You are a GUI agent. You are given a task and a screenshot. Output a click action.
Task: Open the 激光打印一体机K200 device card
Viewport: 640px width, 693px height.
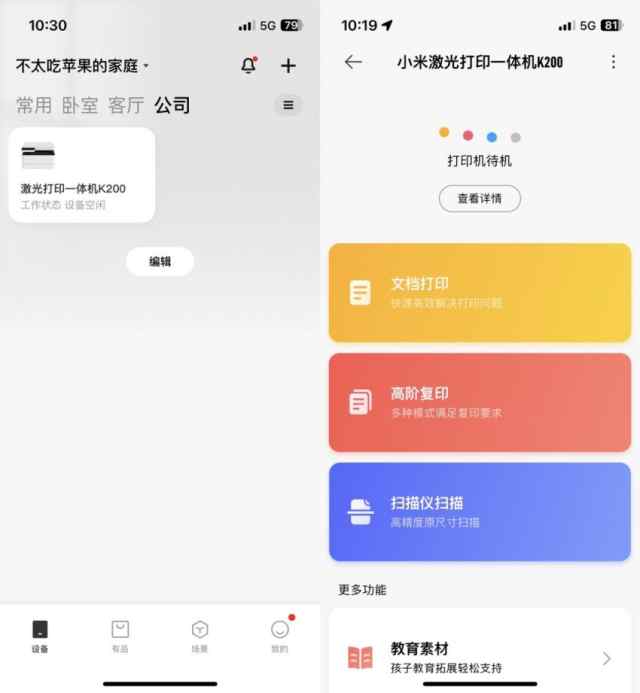(81, 175)
